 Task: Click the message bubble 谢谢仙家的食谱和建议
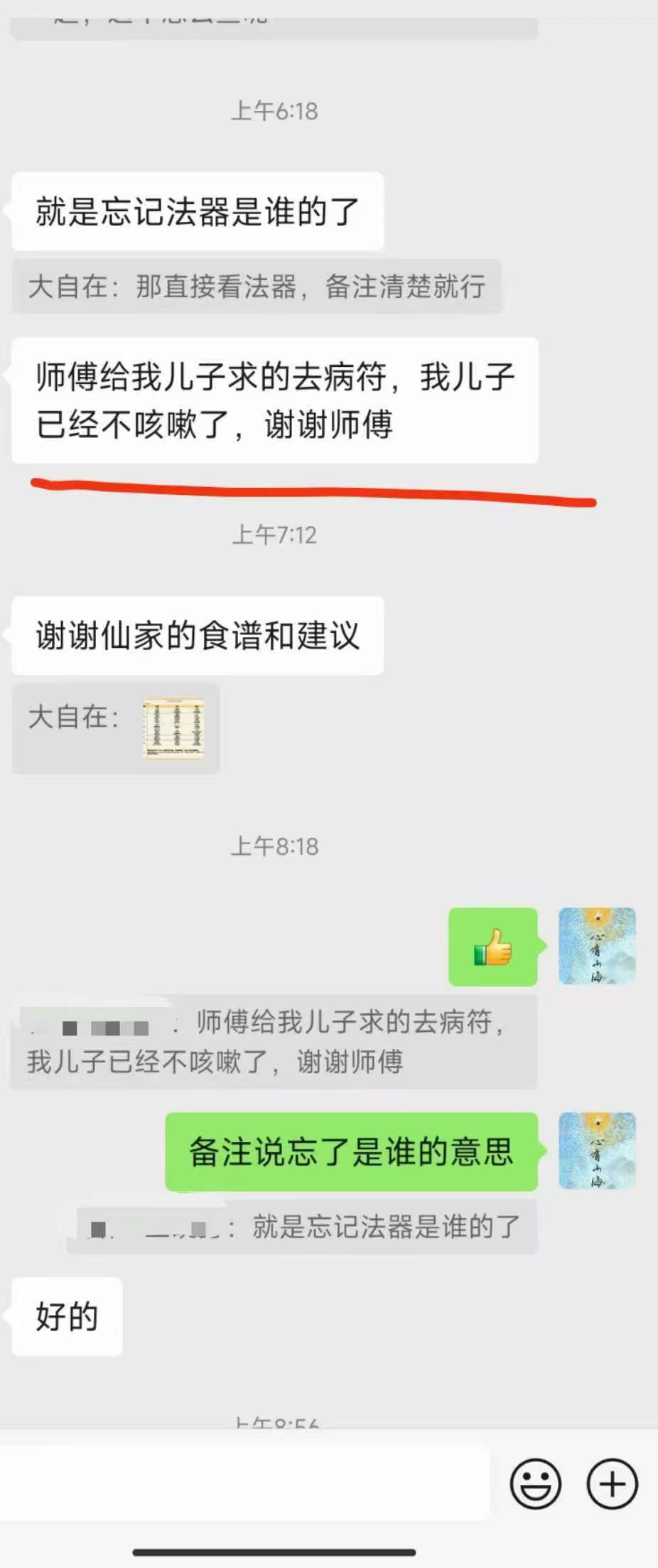click(x=199, y=636)
